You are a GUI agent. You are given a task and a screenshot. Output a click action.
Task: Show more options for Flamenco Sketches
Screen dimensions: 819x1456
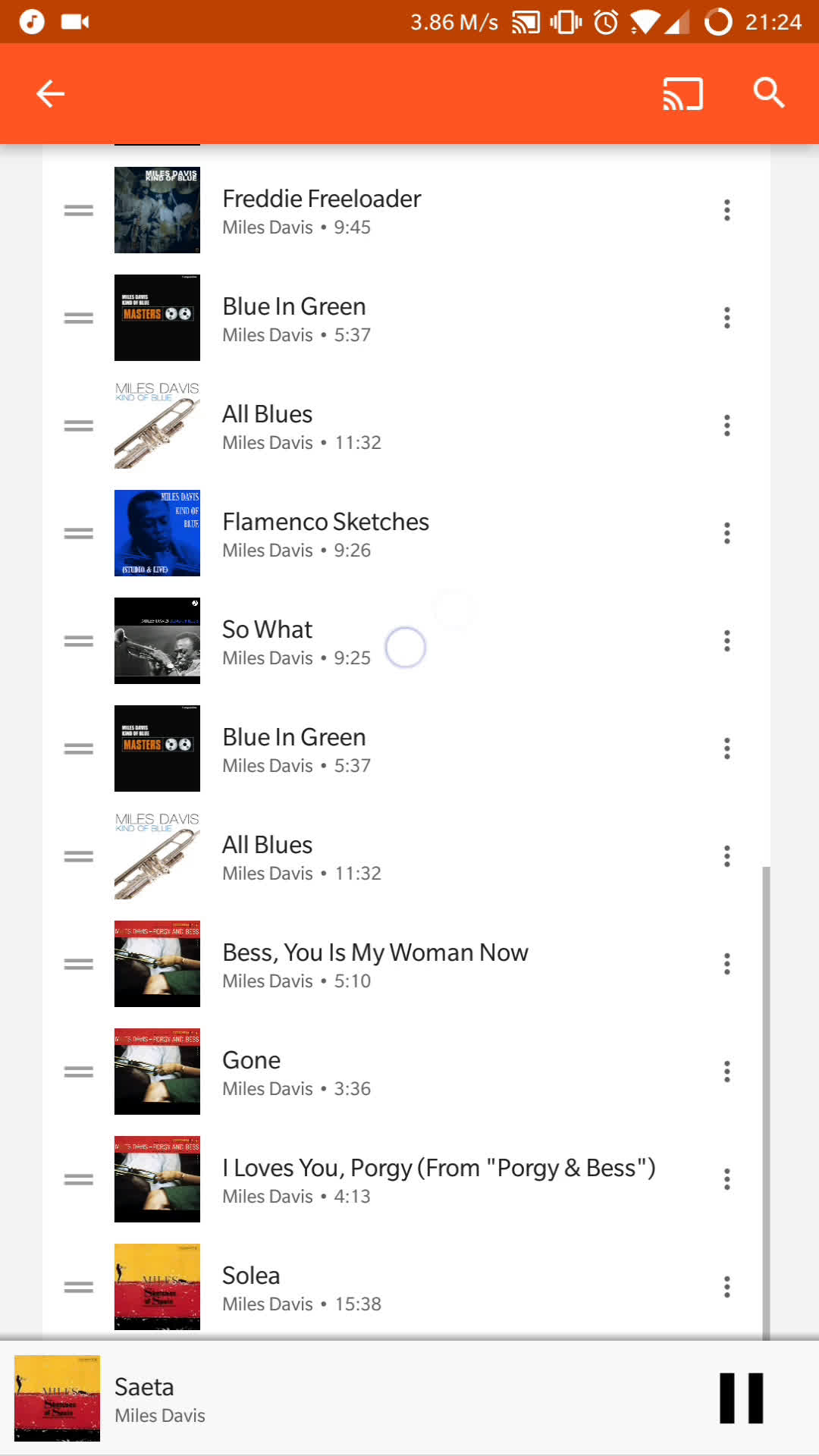[726, 533]
